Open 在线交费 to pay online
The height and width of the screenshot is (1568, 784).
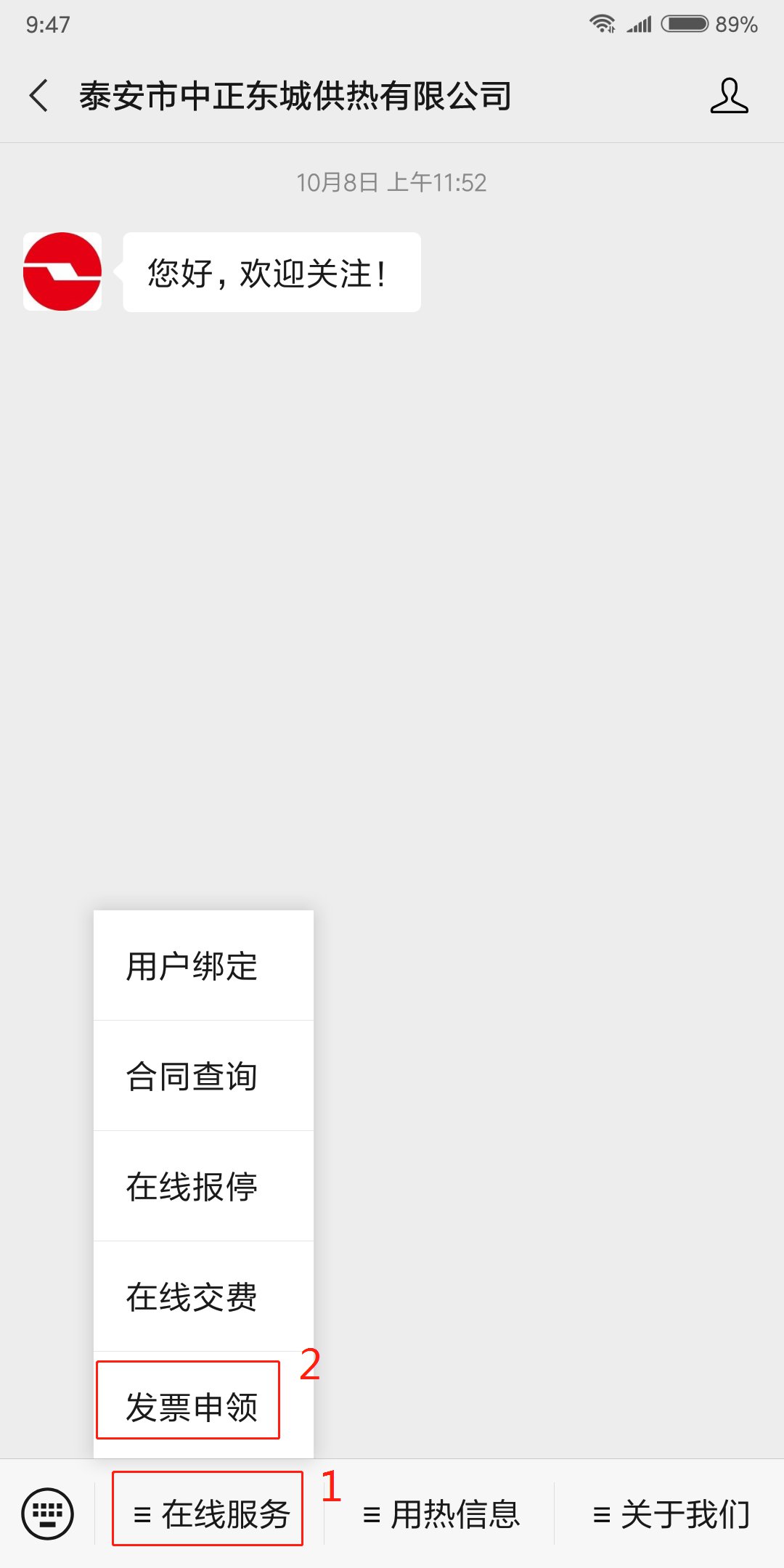tap(192, 1297)
